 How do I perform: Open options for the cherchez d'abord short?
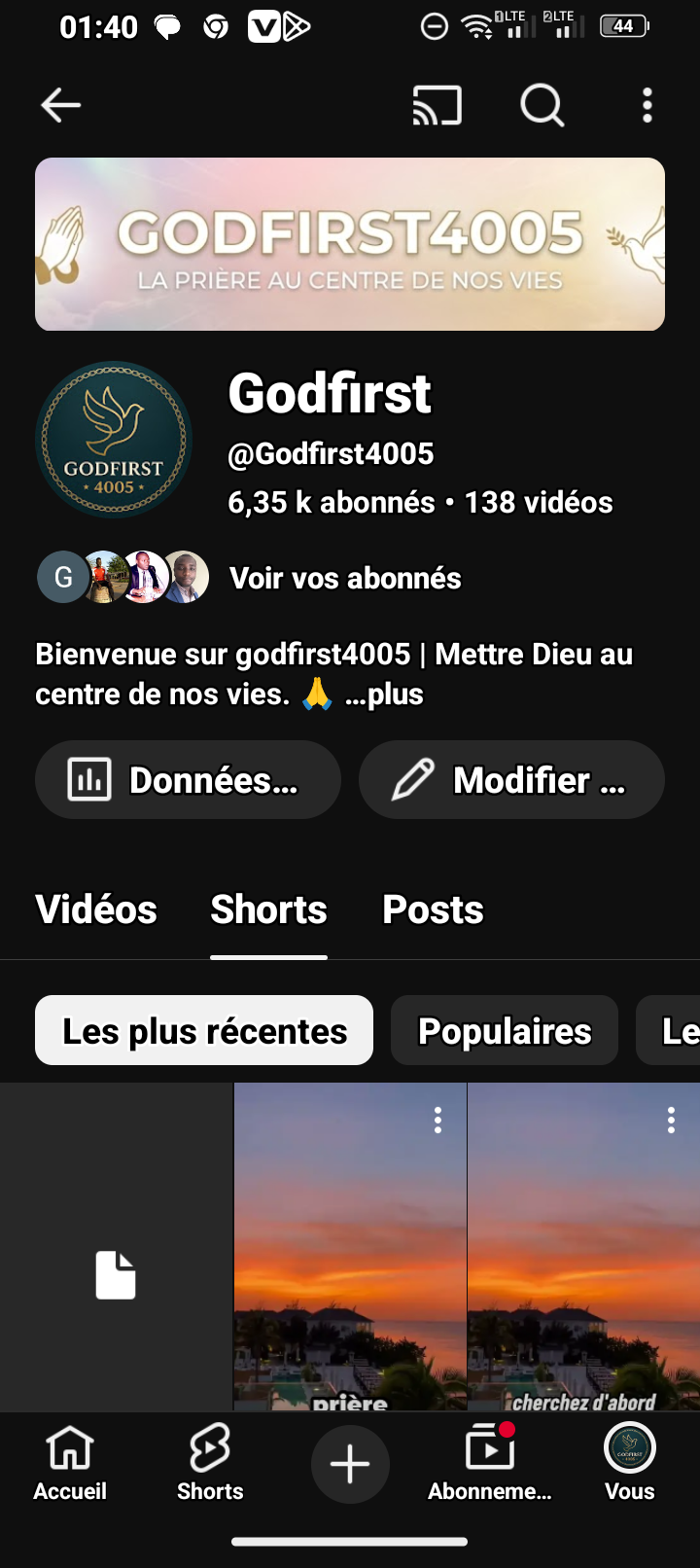point(671,1121)
